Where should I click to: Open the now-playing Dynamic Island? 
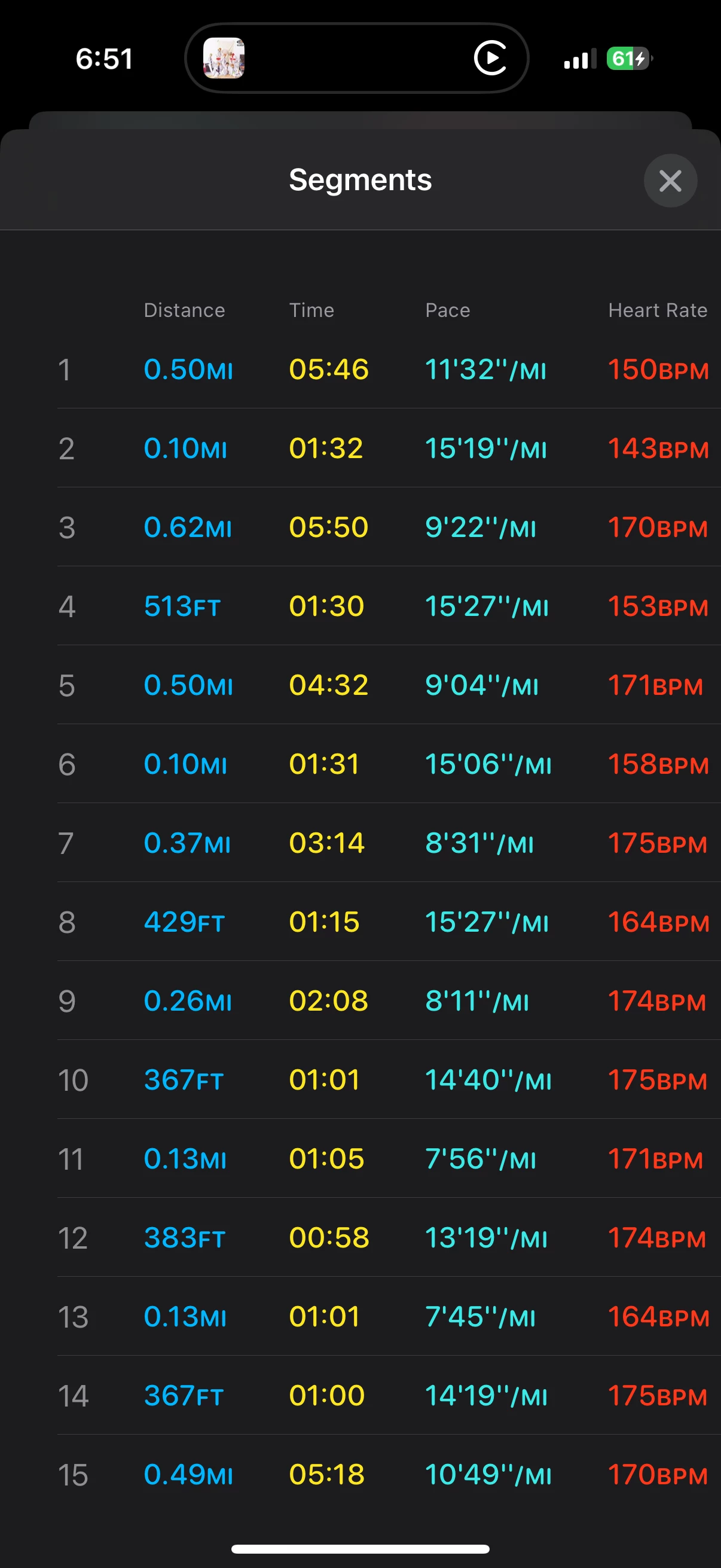click(356, 59)
